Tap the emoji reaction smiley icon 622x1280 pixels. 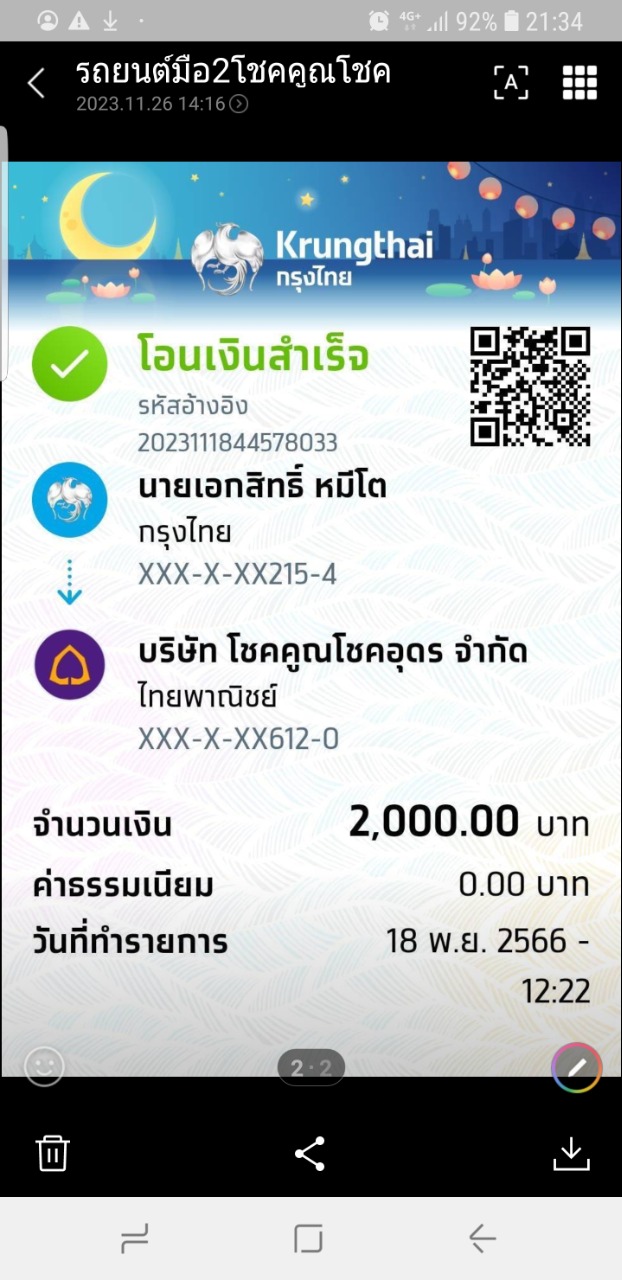[43, 1066]
